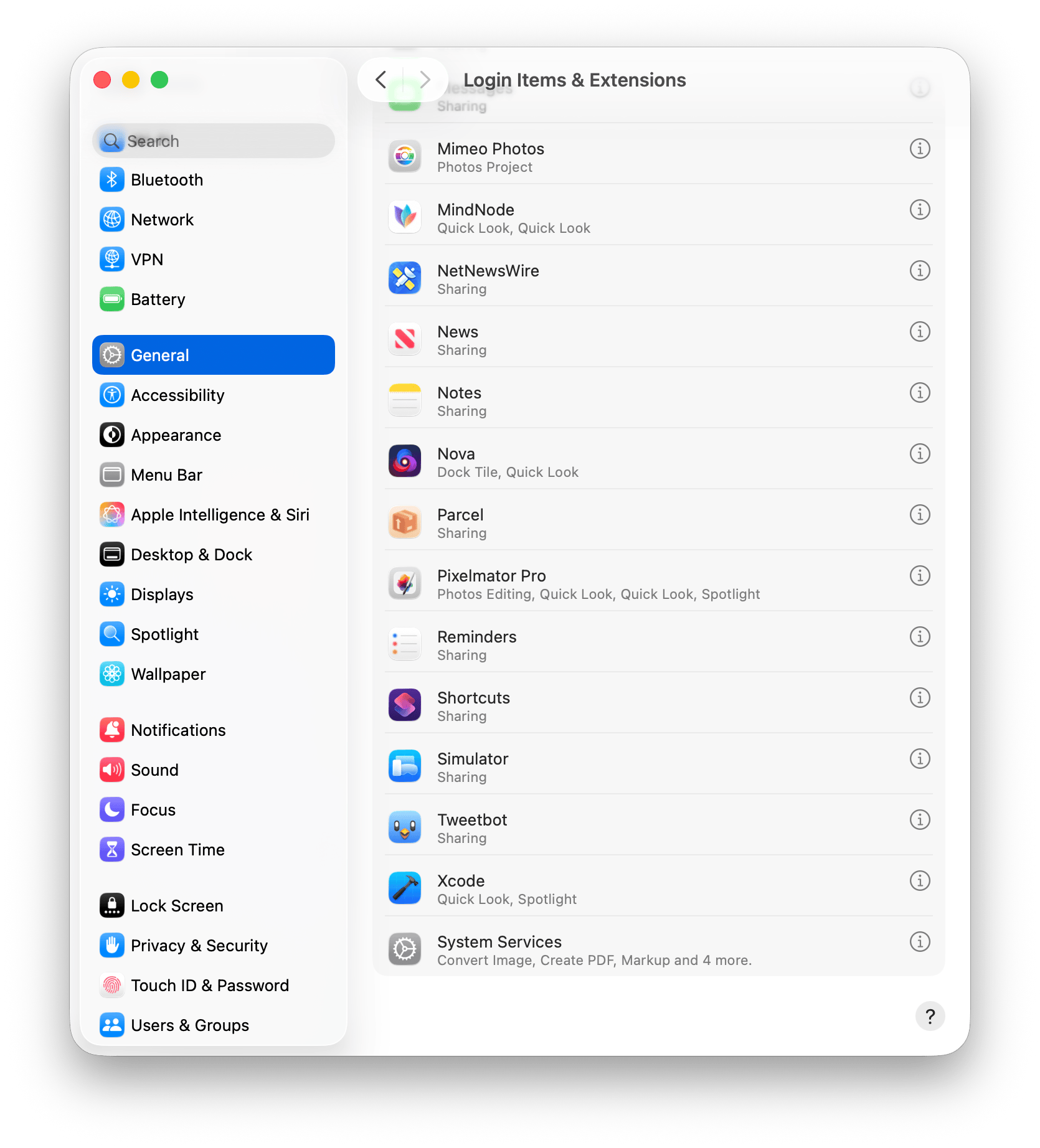Show info for Mimeo Photos extension
1040x1148 pixels.
920,149
